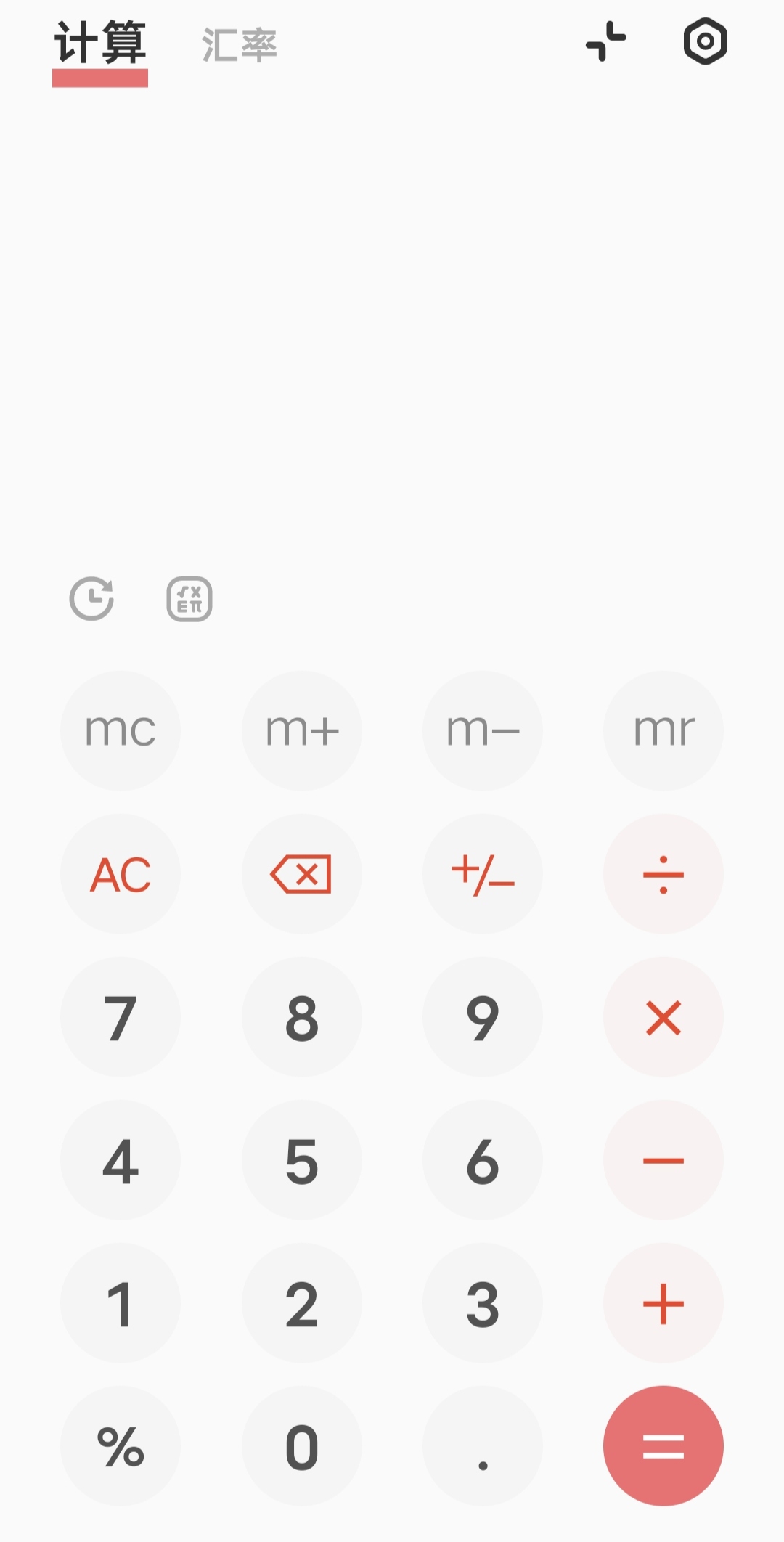The image size is (784, 1542).
Task: Open calculation history
Action: (91, 599)
